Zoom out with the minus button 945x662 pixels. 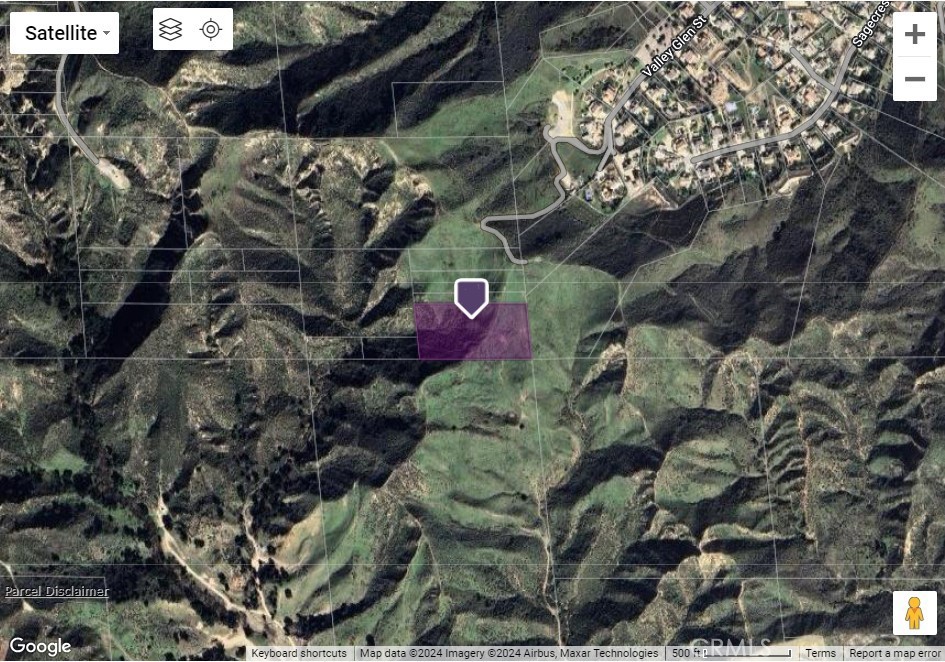(914, 79)
